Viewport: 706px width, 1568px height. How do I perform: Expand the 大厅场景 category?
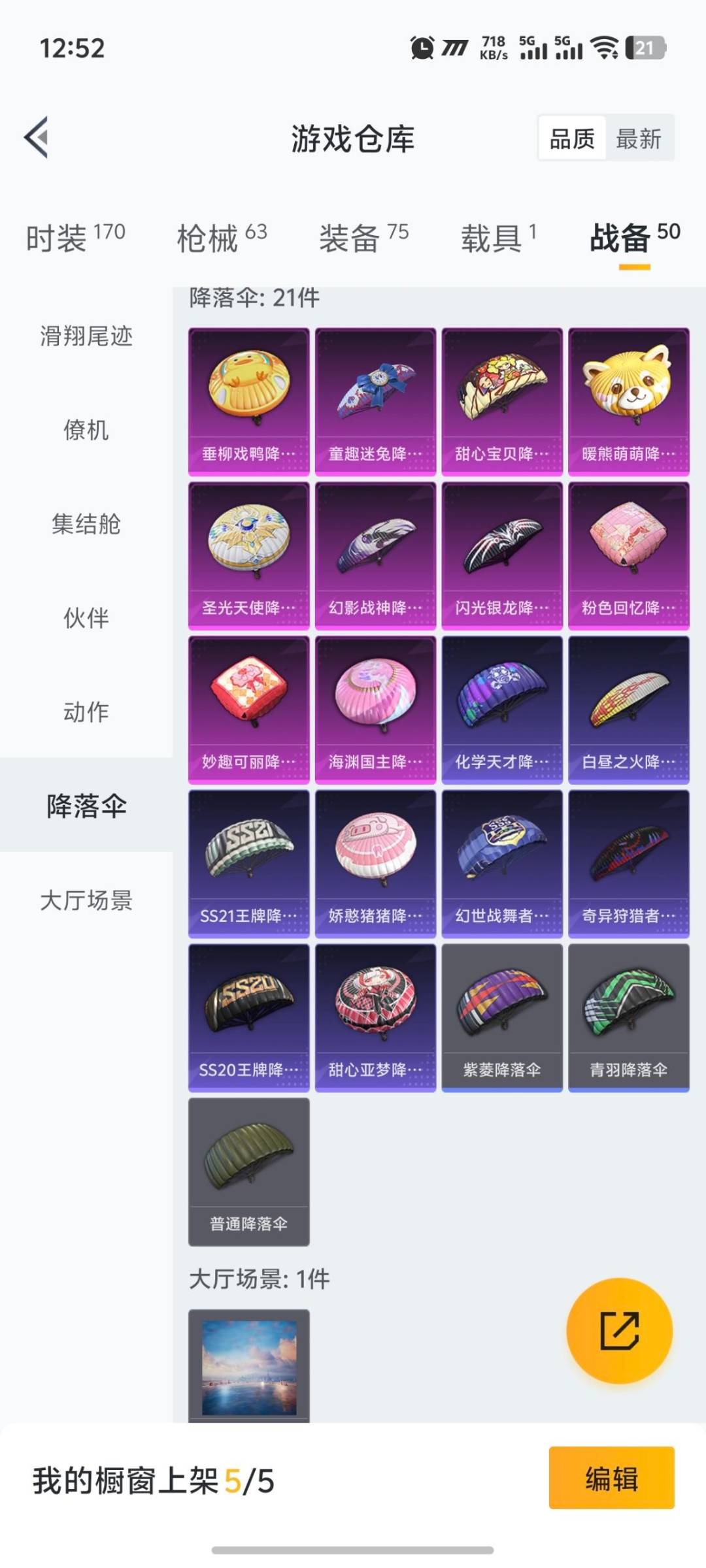[x=86, y=902]
